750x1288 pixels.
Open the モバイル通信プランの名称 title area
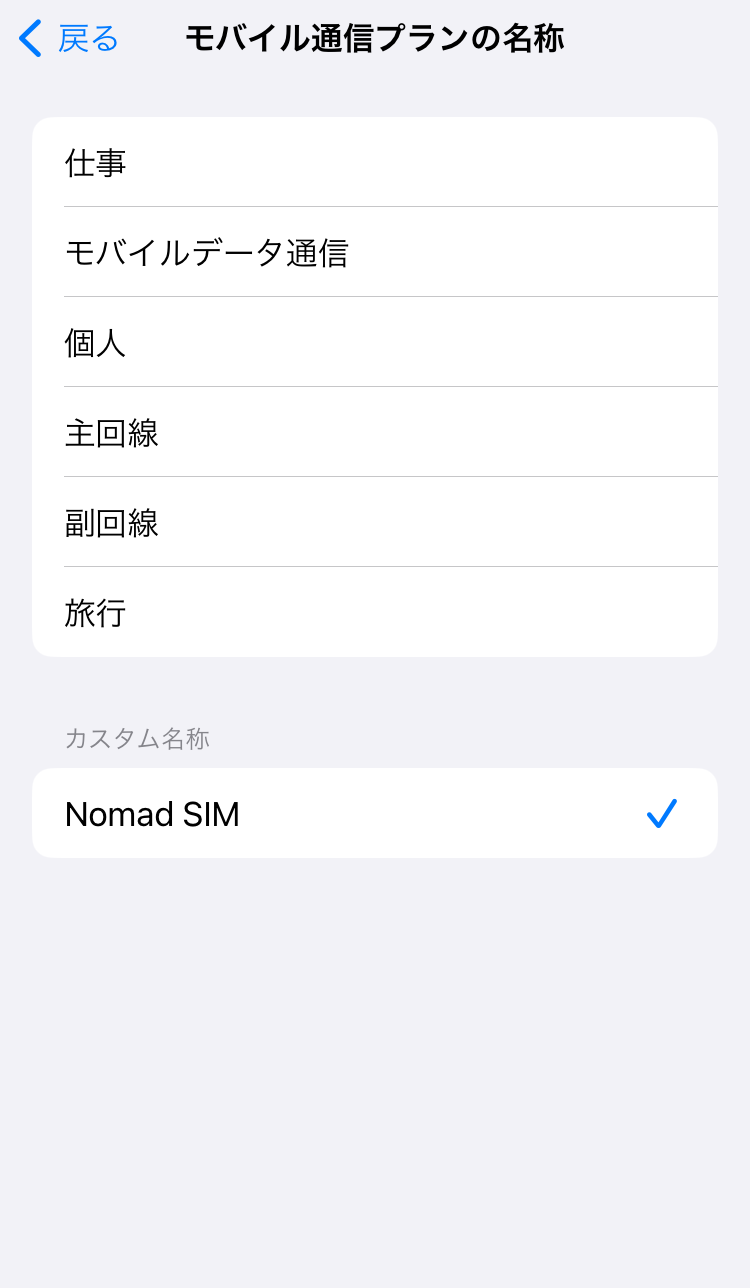pos(375,36)
